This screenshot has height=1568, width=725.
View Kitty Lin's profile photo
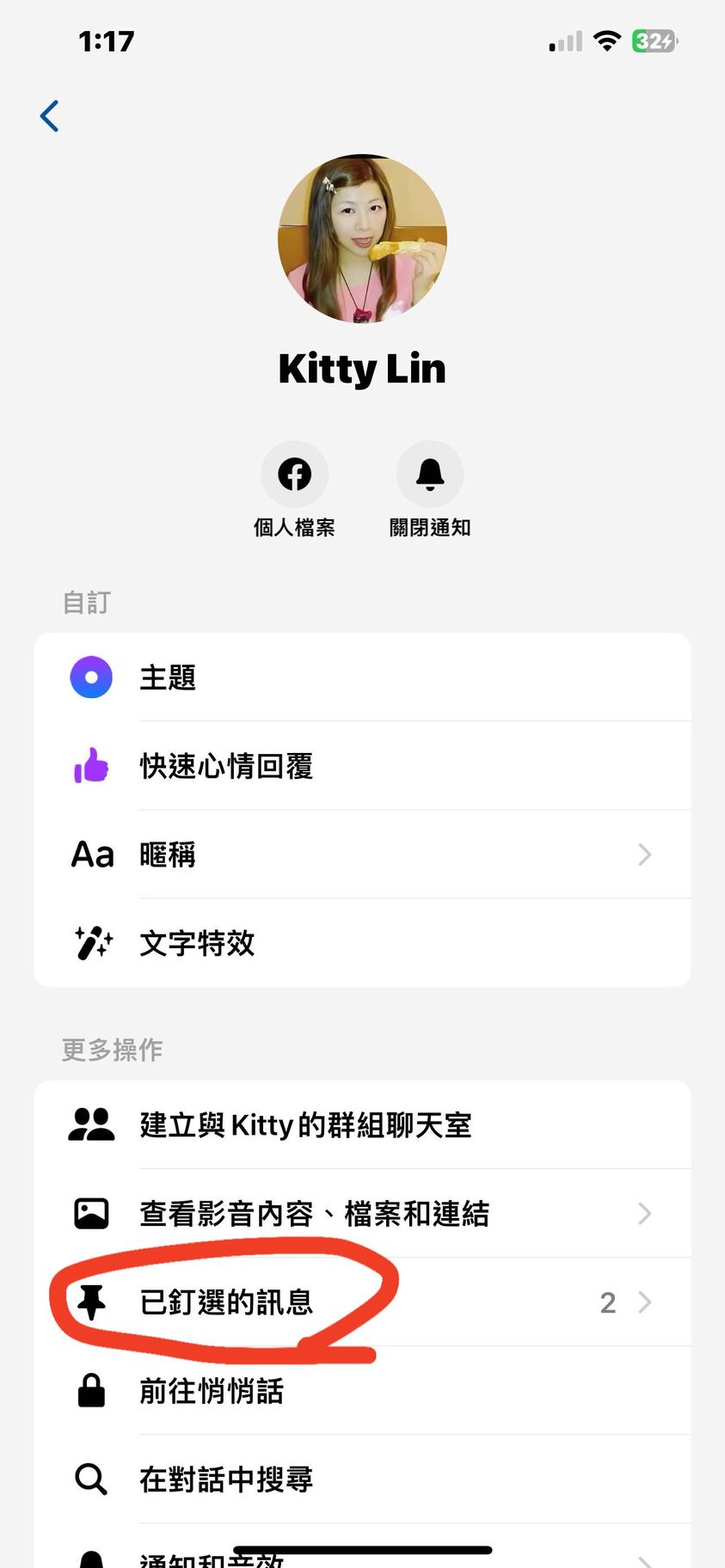click(362, 239)
